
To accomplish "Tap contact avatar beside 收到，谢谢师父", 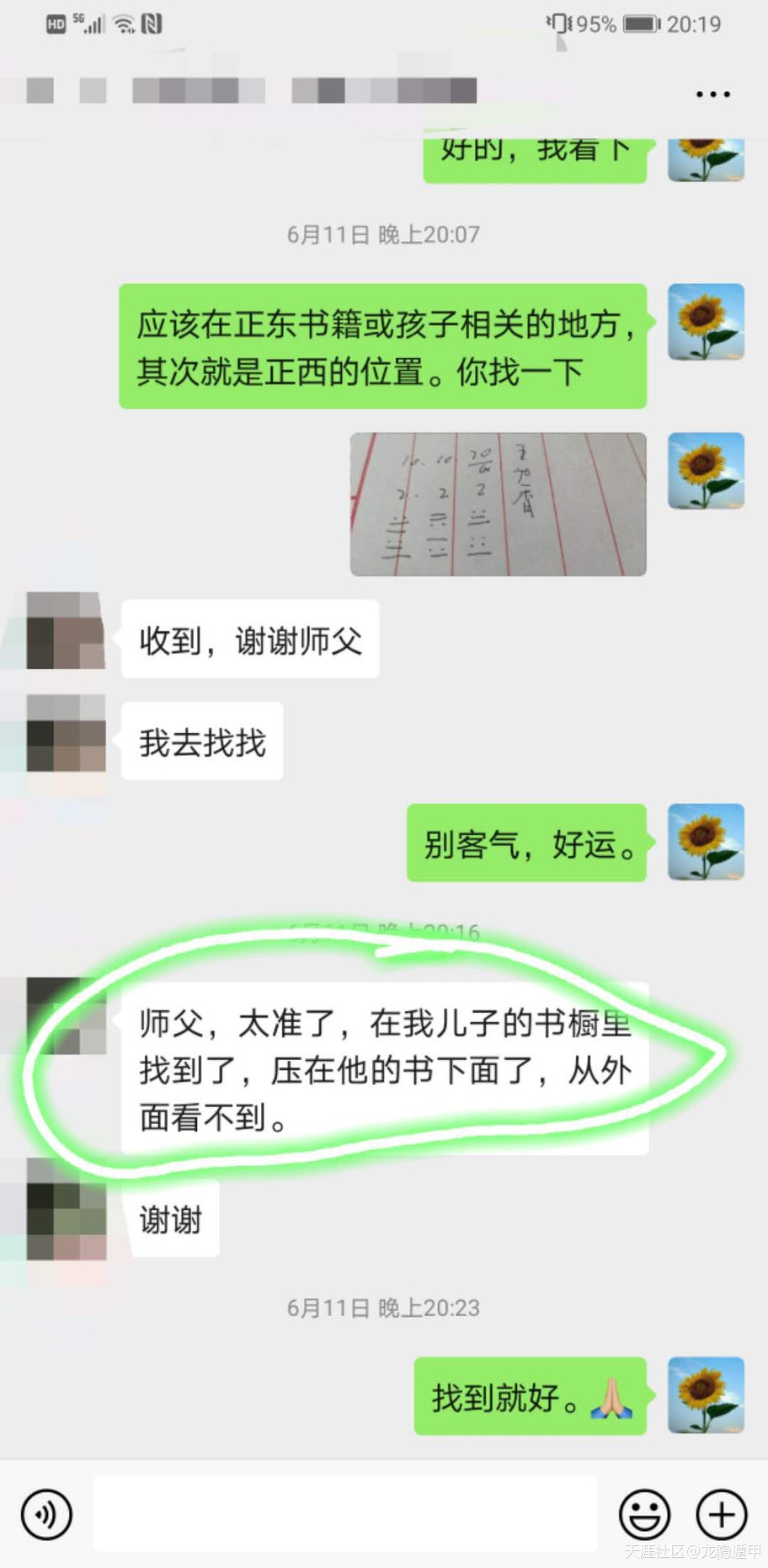I will 66,631.
